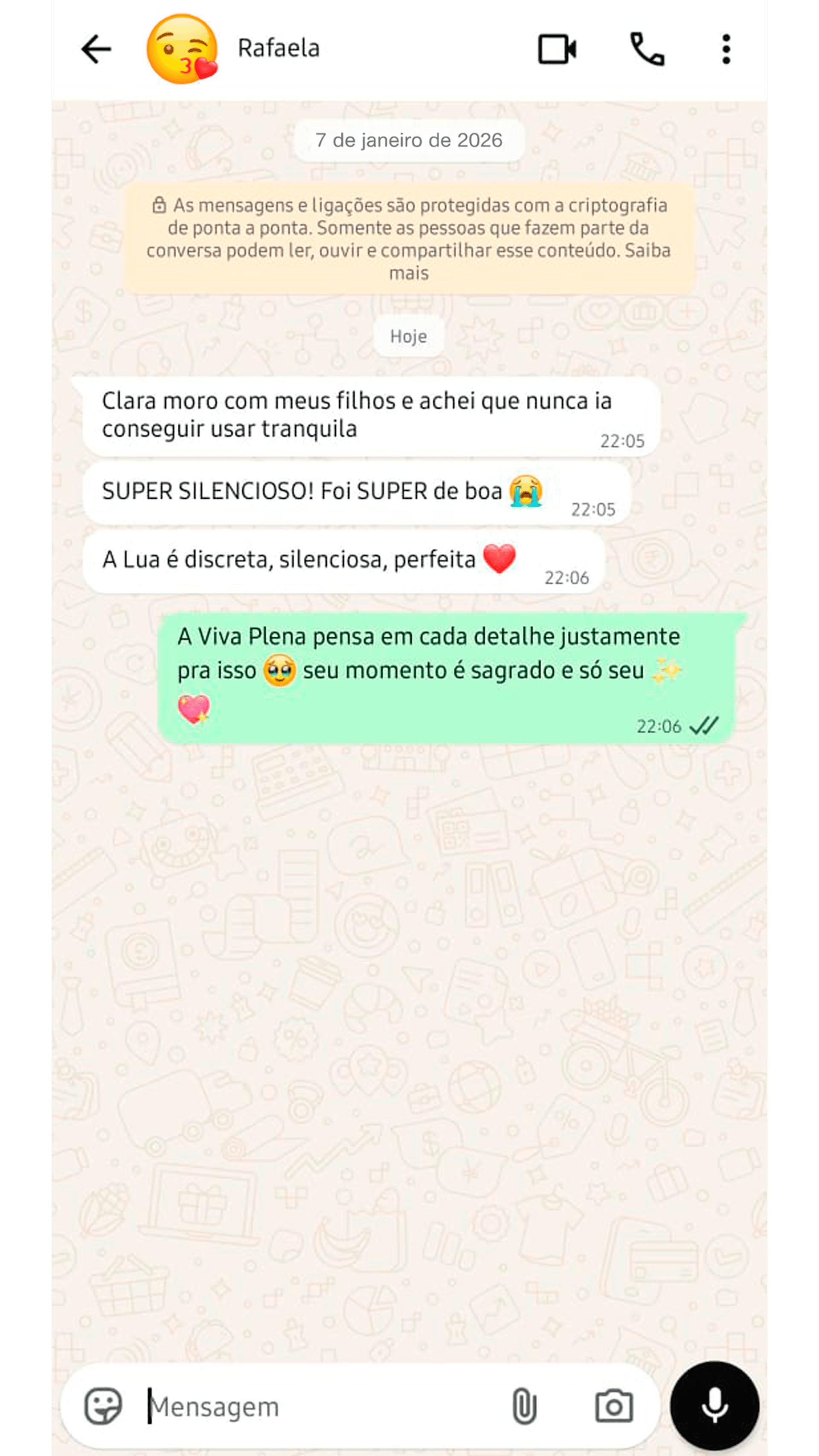Open Rafaela's profile picture
Viewport: 819px width, 1456px height.
point(181,50)
